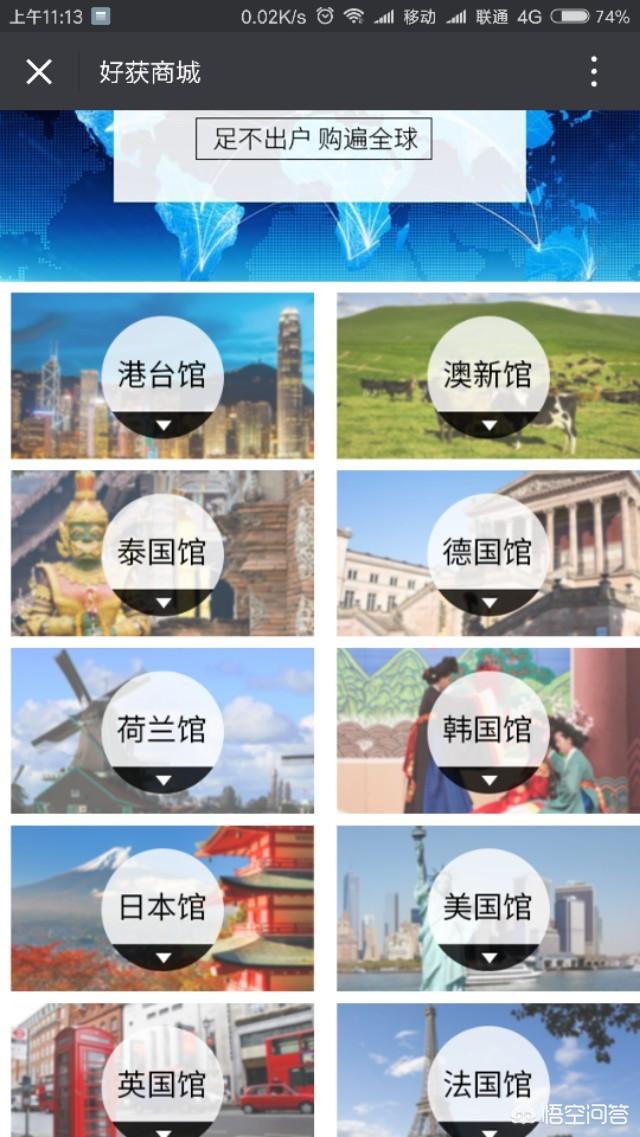The width and height of the screenshot is (640, 1137).
Task: Tap the 足不出户 购遍全球 banner
Action: [314, 139]
